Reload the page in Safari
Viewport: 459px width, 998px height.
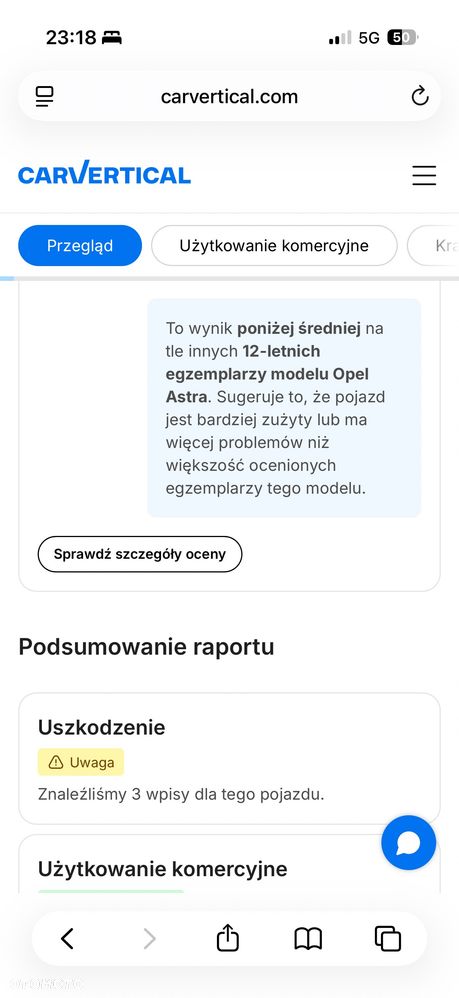420,97
